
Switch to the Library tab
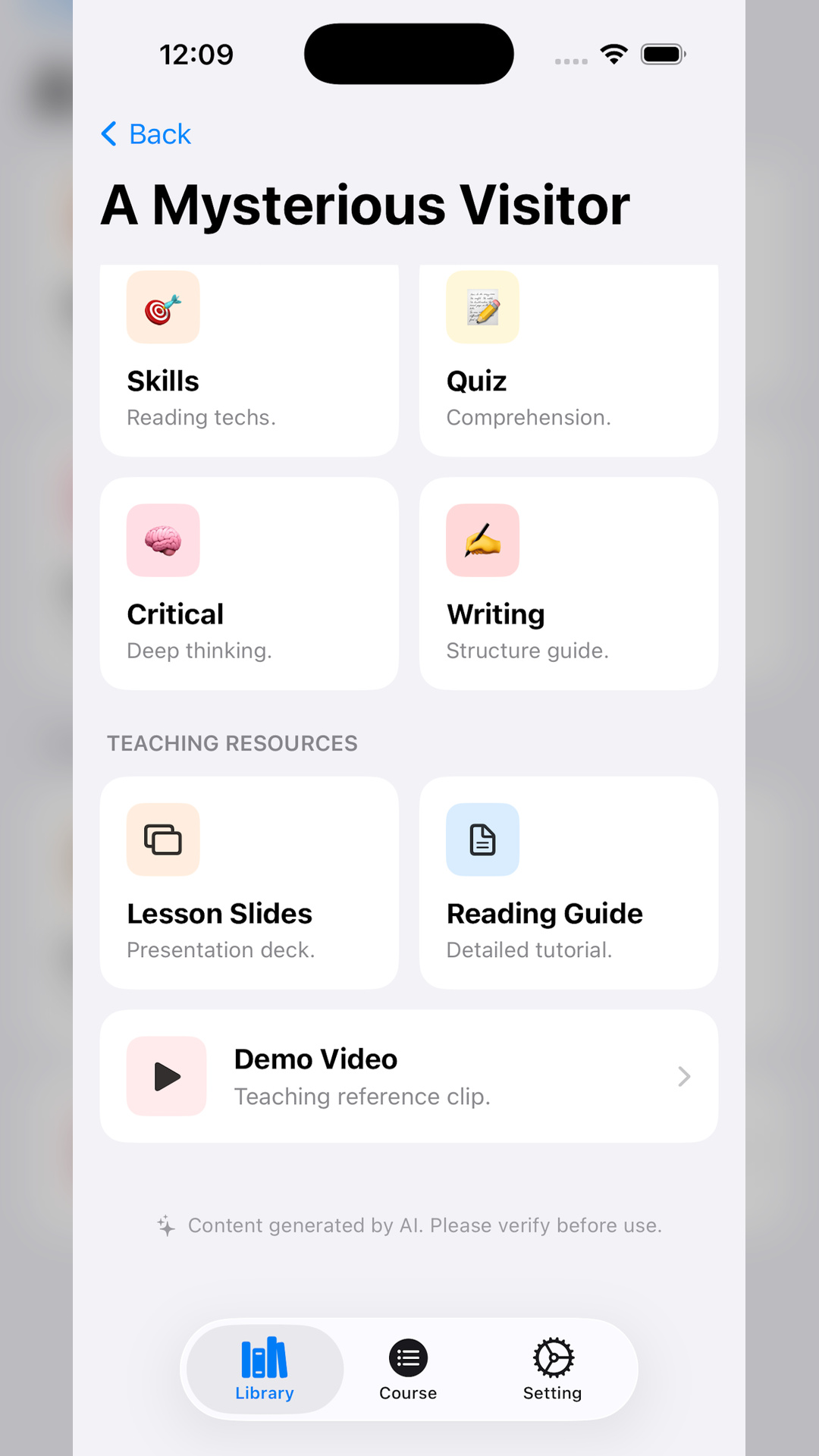pyautogui.click(x=265, y=1369)
